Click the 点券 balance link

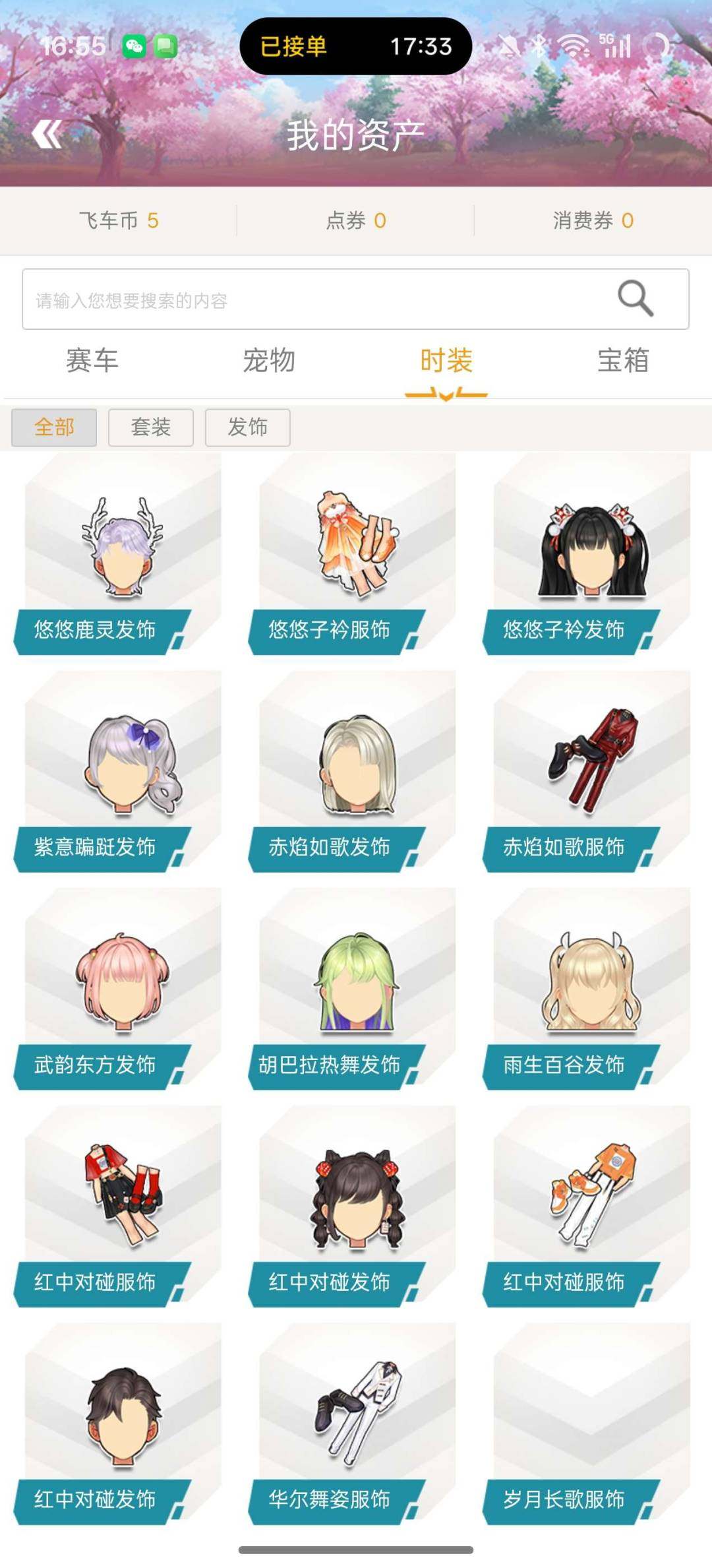(356, 222)
